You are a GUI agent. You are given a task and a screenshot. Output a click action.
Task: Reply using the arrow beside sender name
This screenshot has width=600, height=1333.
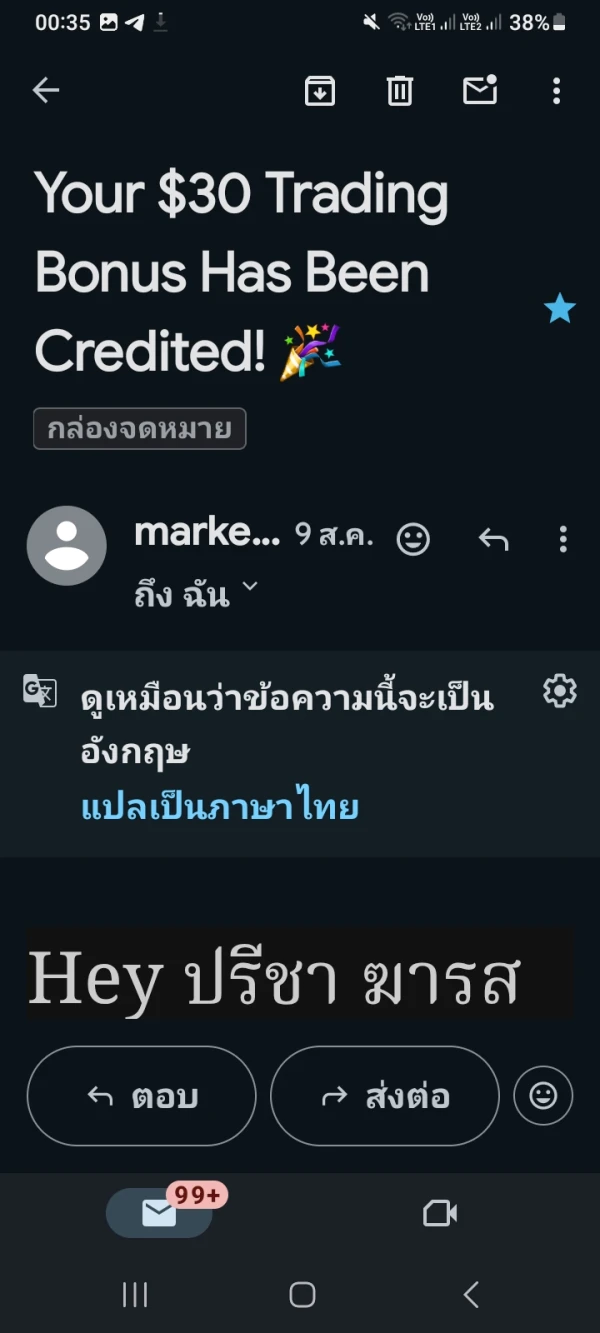494,540
